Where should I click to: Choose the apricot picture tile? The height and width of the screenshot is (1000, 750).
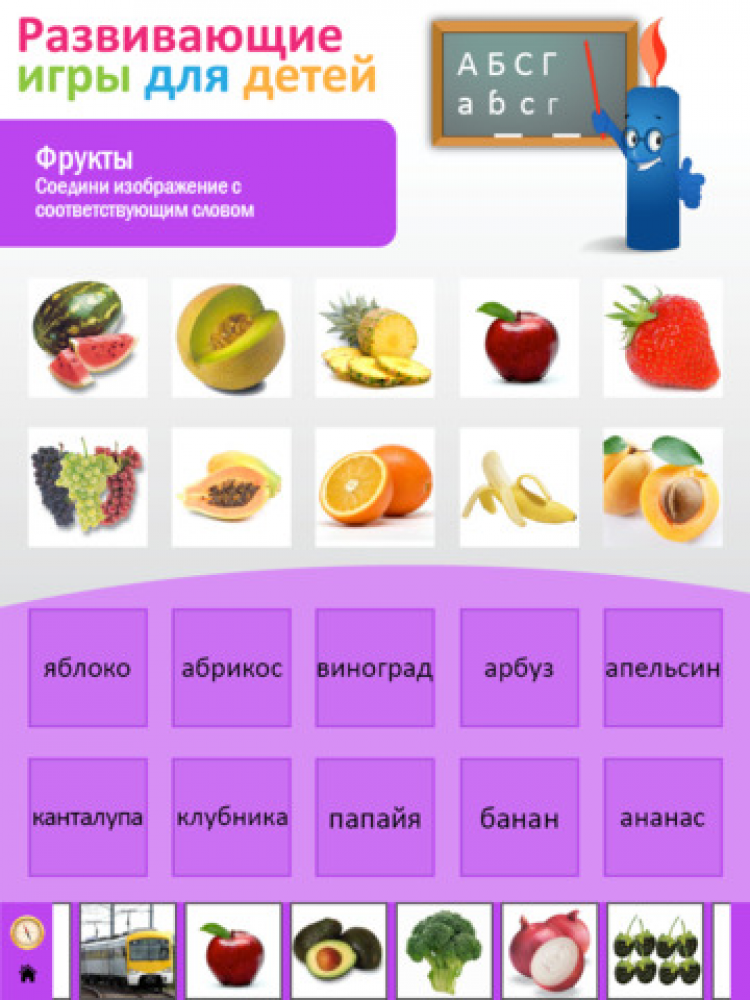click(x=663, y=487)
